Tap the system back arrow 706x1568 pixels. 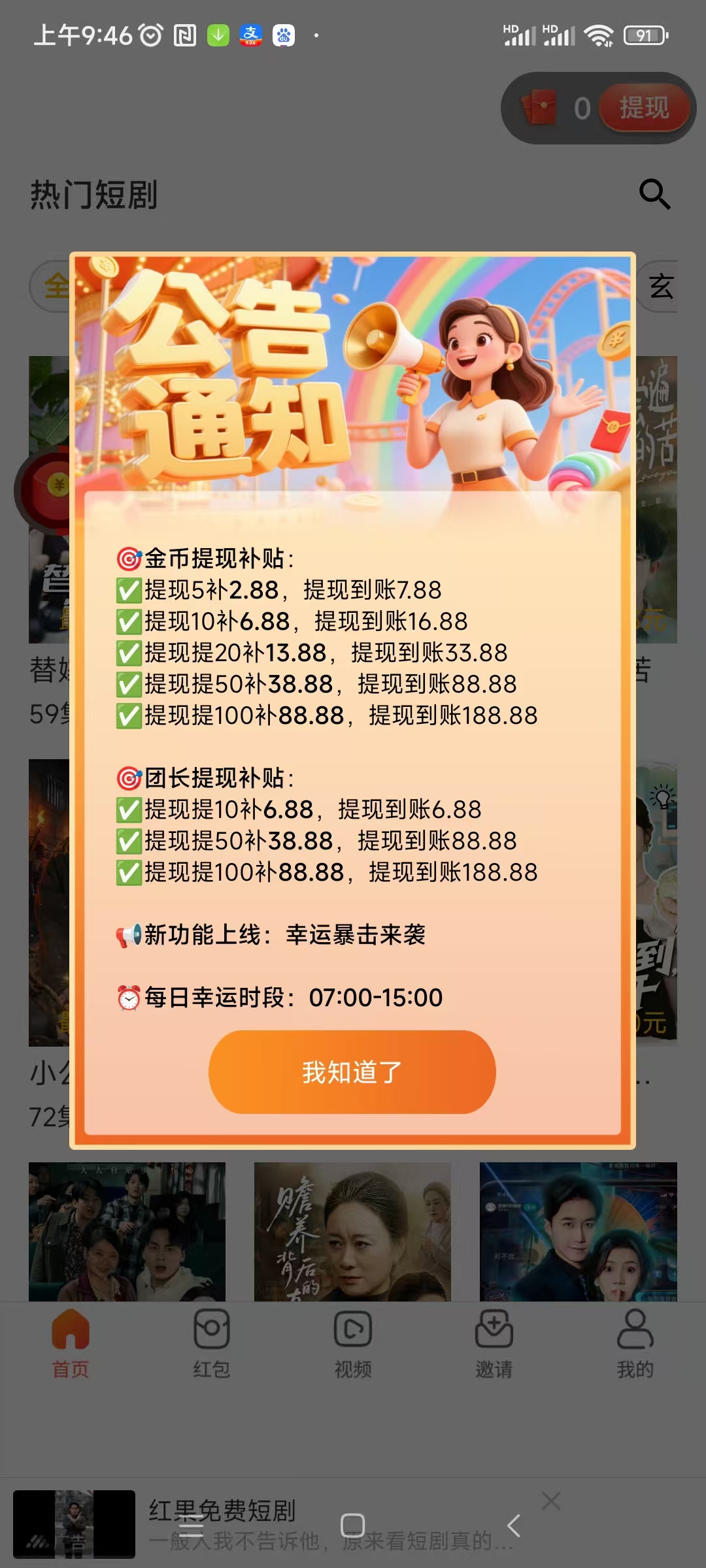tap(514, 1526)
